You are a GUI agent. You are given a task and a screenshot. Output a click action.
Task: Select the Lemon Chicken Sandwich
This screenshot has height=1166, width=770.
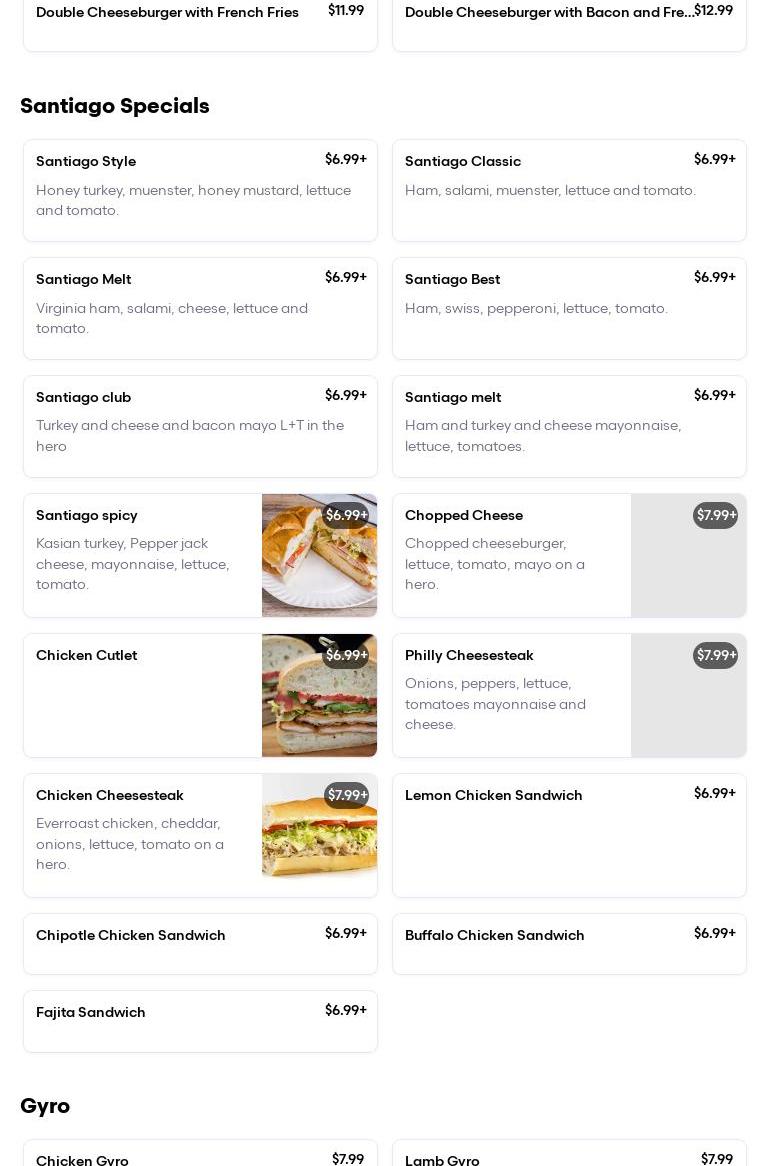point(568,835)
